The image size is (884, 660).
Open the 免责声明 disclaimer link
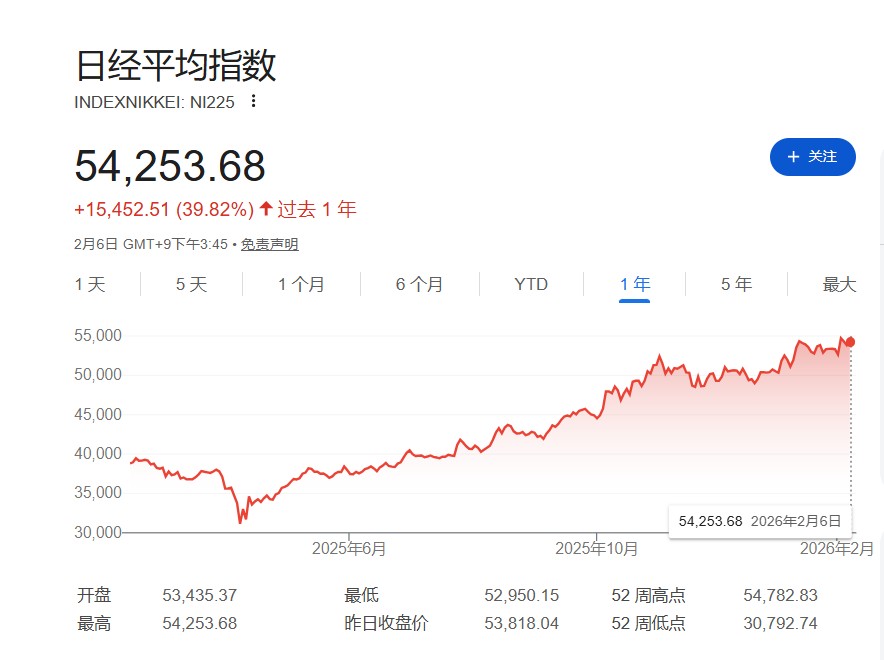(x=269, y=244)
